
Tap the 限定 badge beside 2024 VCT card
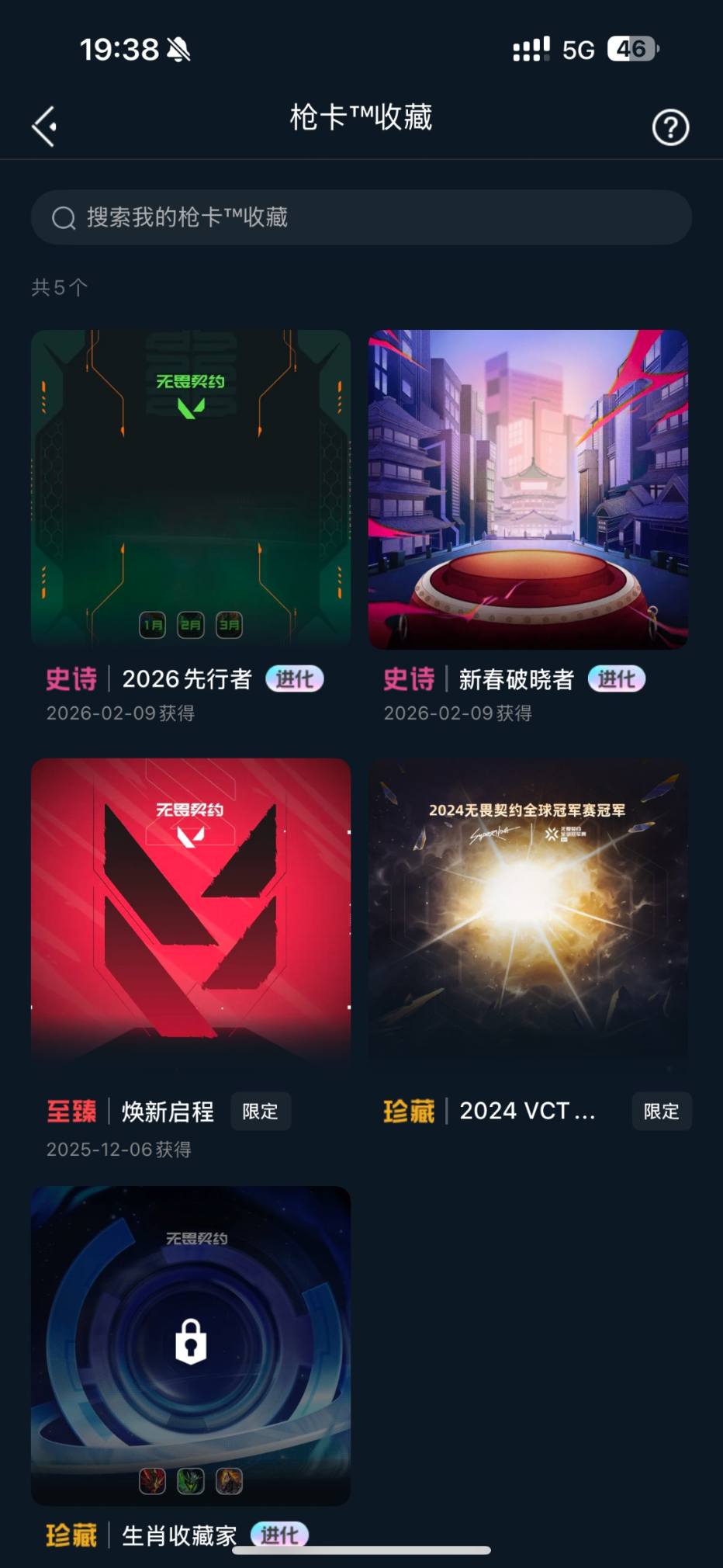[661, 1112]
